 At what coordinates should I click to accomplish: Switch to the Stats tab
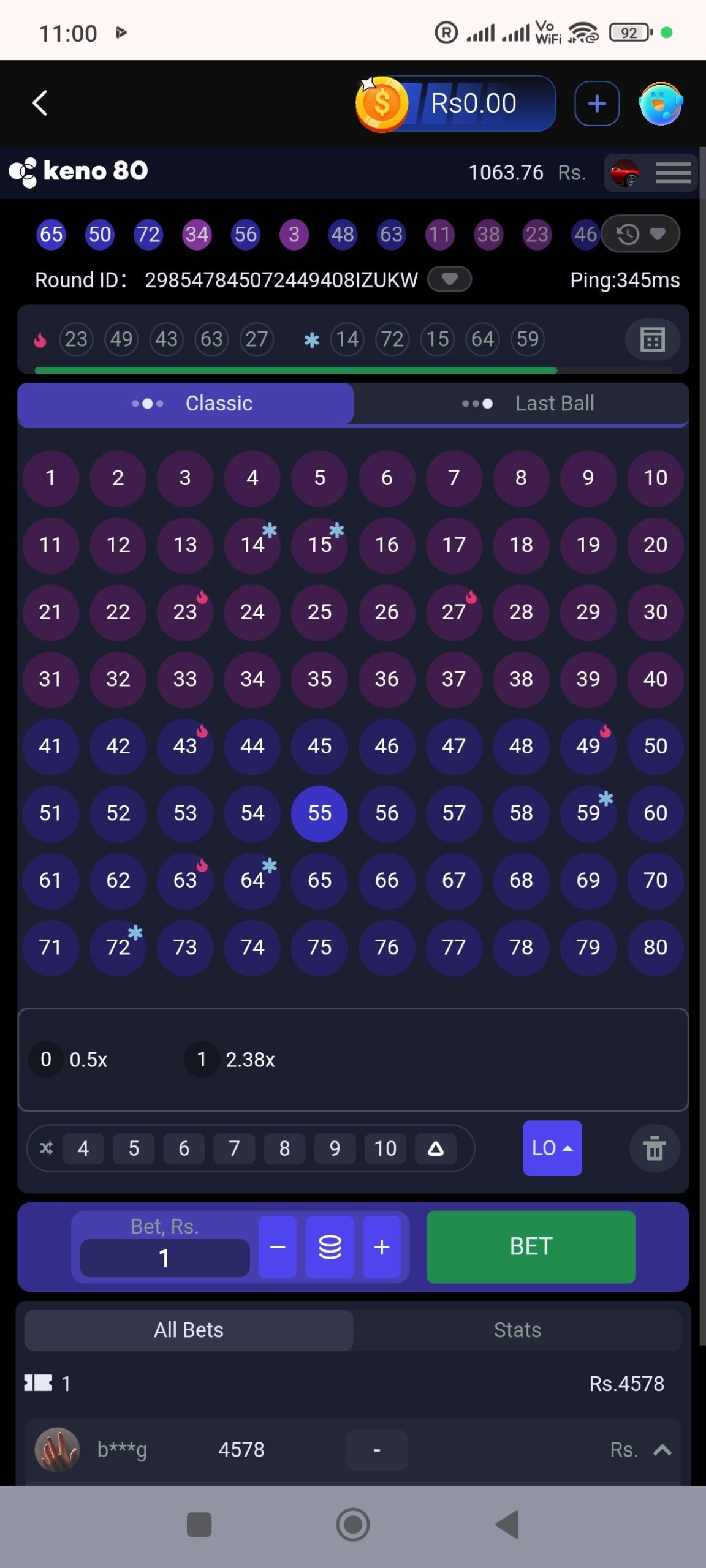518,1330
